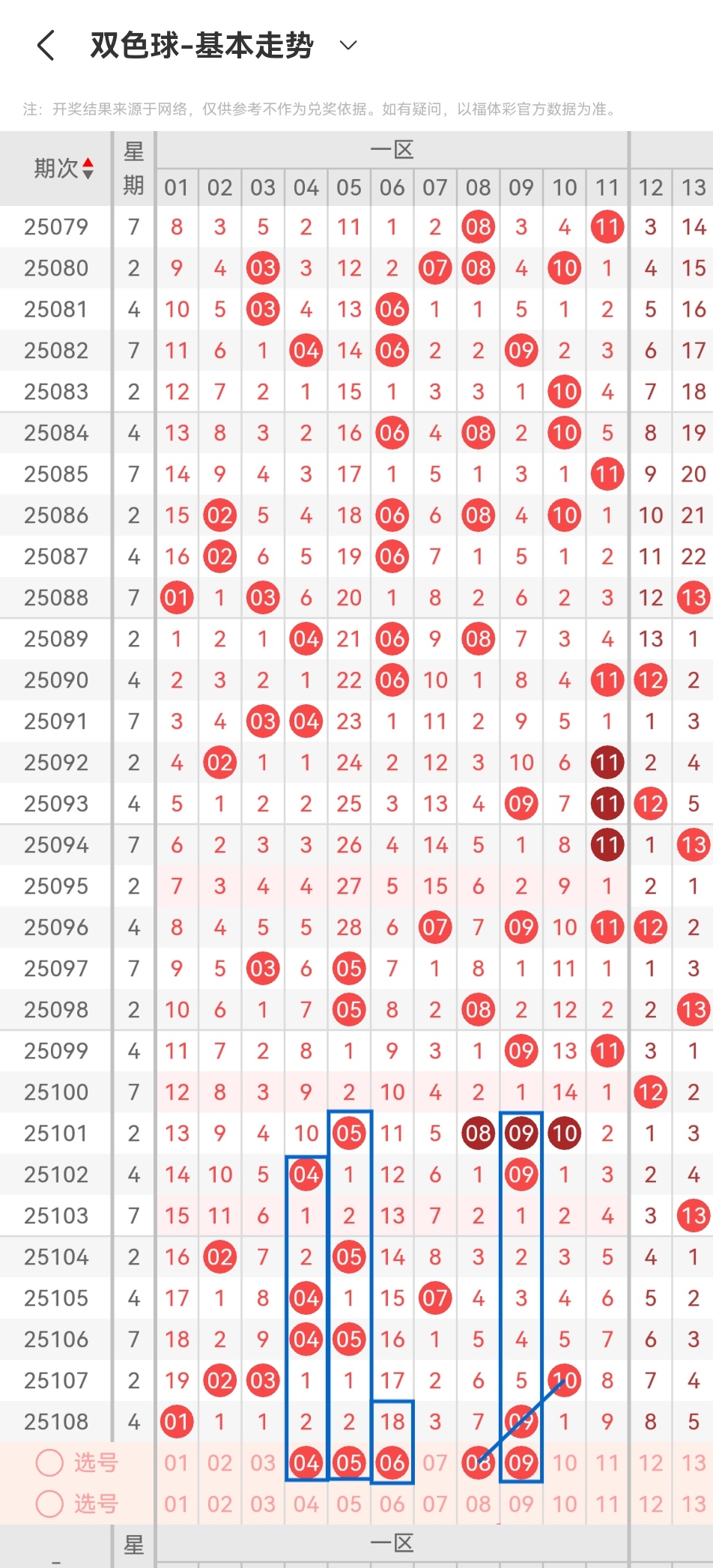This screenshot has width=713, height=1568.
Task: Pick number 12 in first 选号 row
Action: tap(650, 1462)
